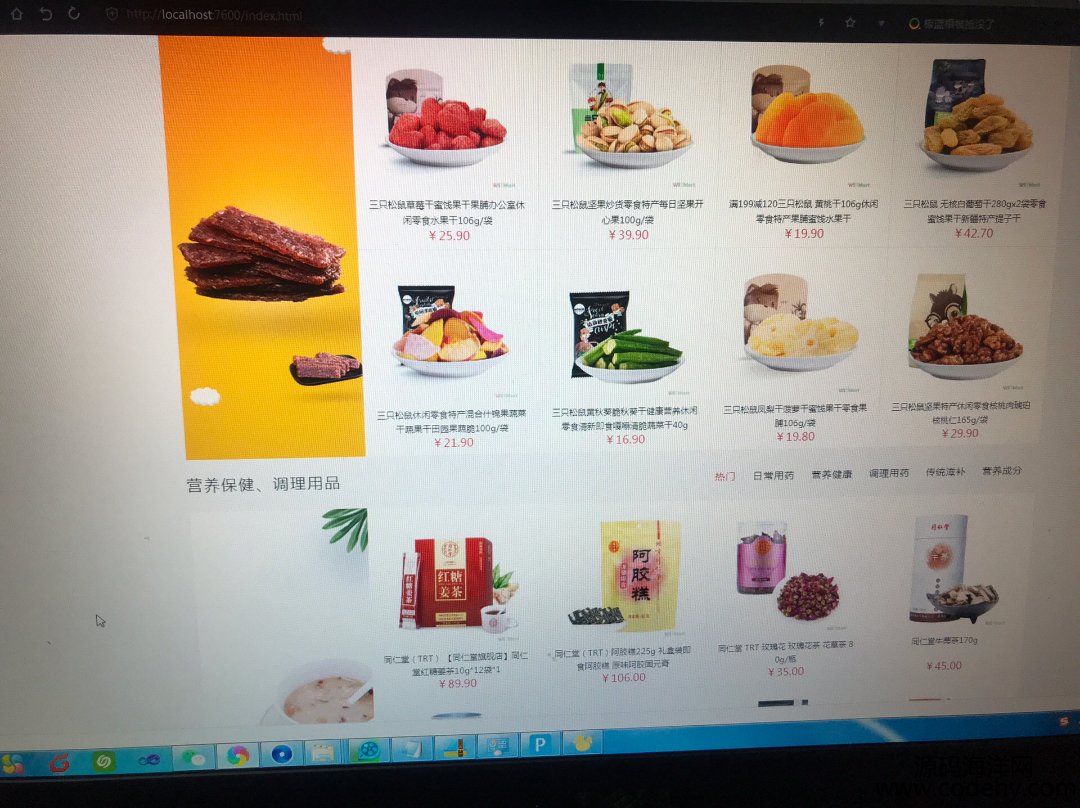This screenshot has height=808, width=1080.
Task: Bookmark the page with the star icon
Action: tap(850, 22)
